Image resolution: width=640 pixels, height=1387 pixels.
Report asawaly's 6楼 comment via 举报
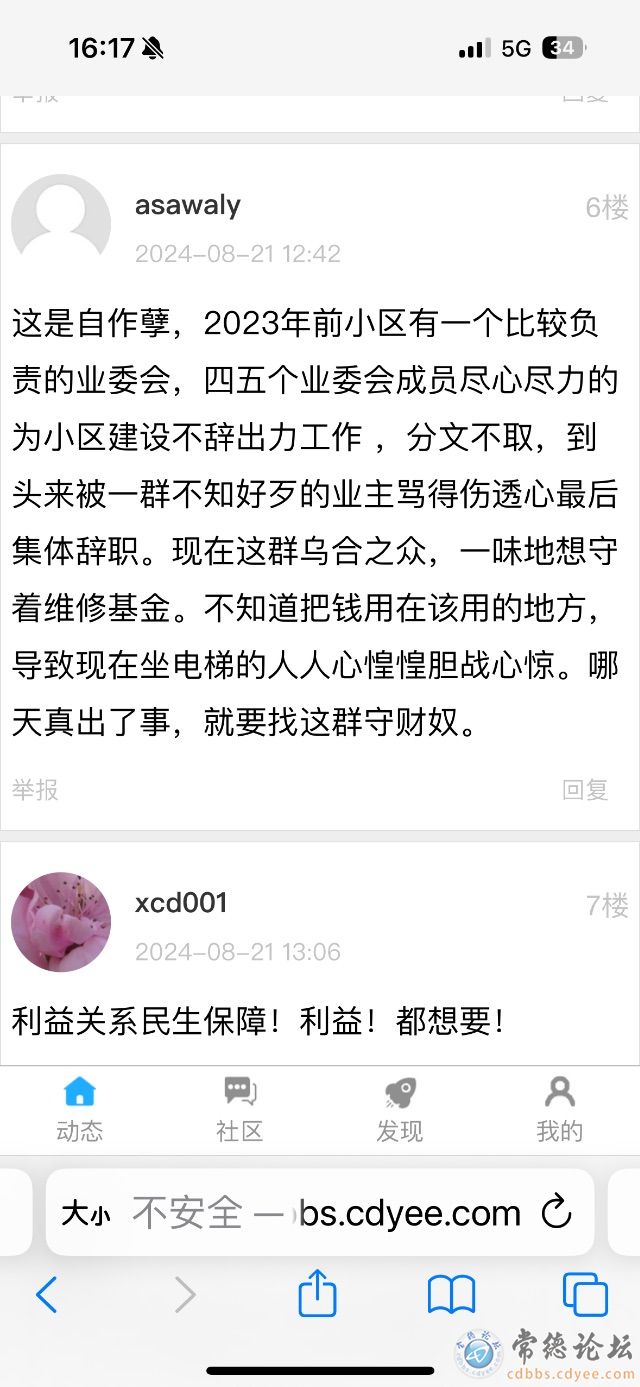pyautogui.click(x=35, y=790)
